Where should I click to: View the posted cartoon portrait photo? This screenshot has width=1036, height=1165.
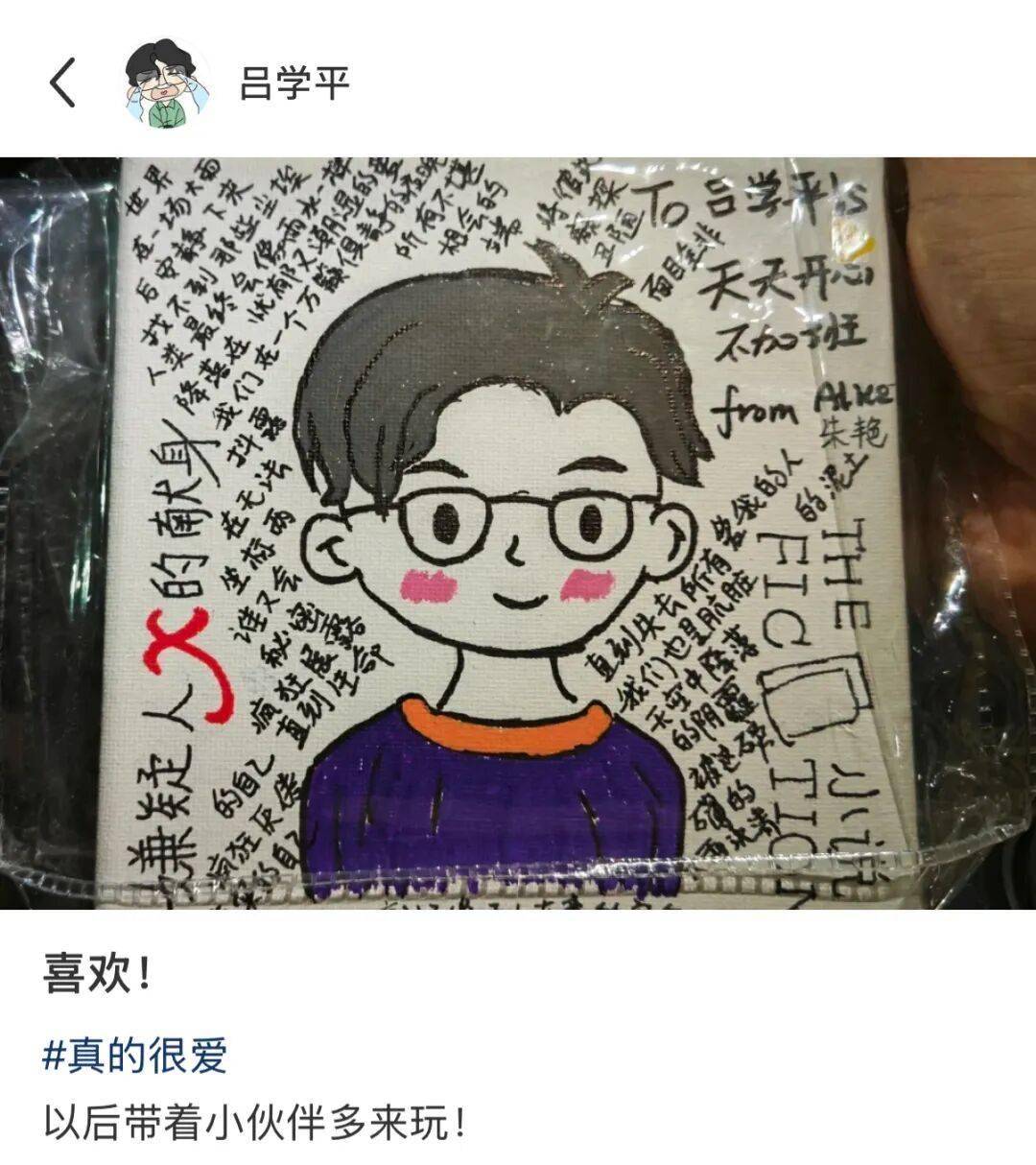518,533
